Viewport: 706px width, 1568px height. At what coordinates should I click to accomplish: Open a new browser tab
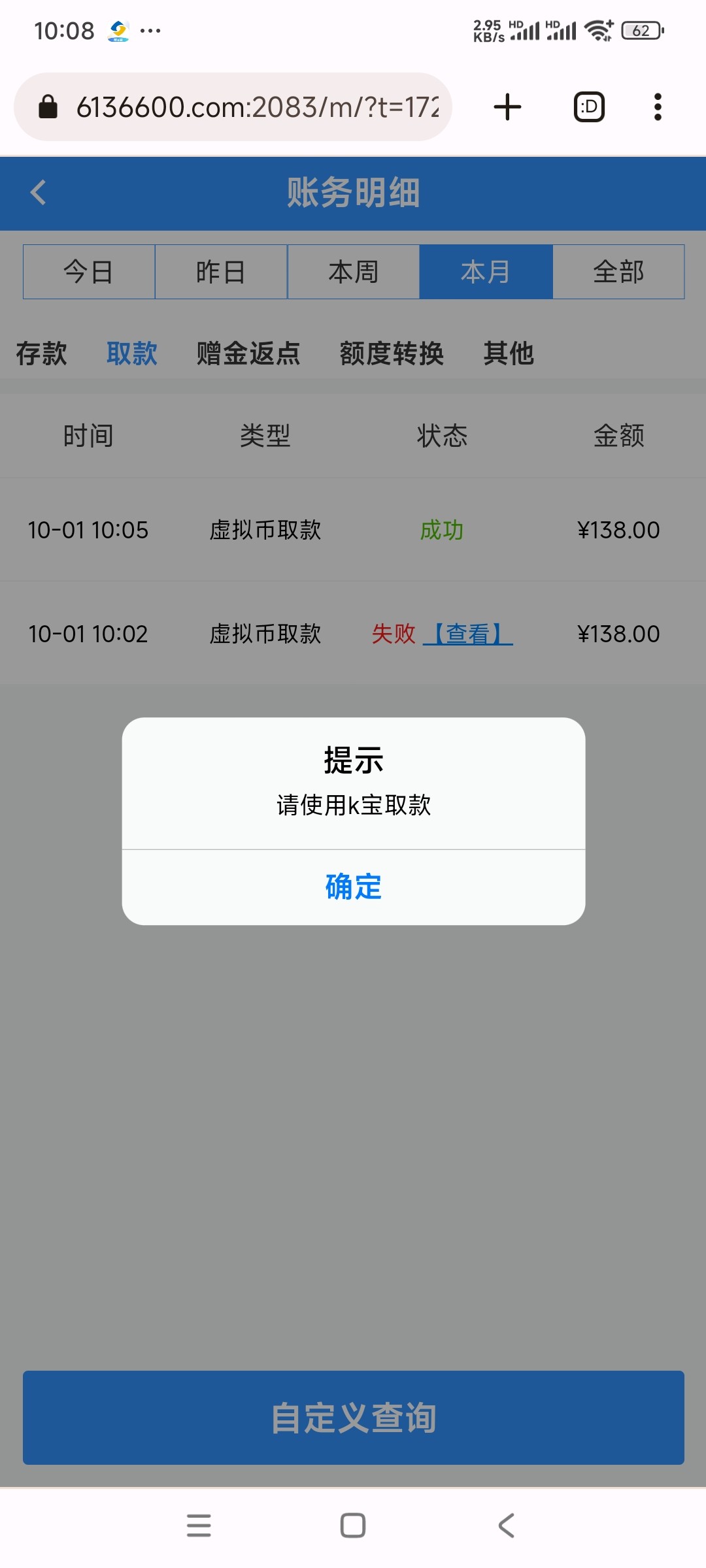[x=507, y=107]
